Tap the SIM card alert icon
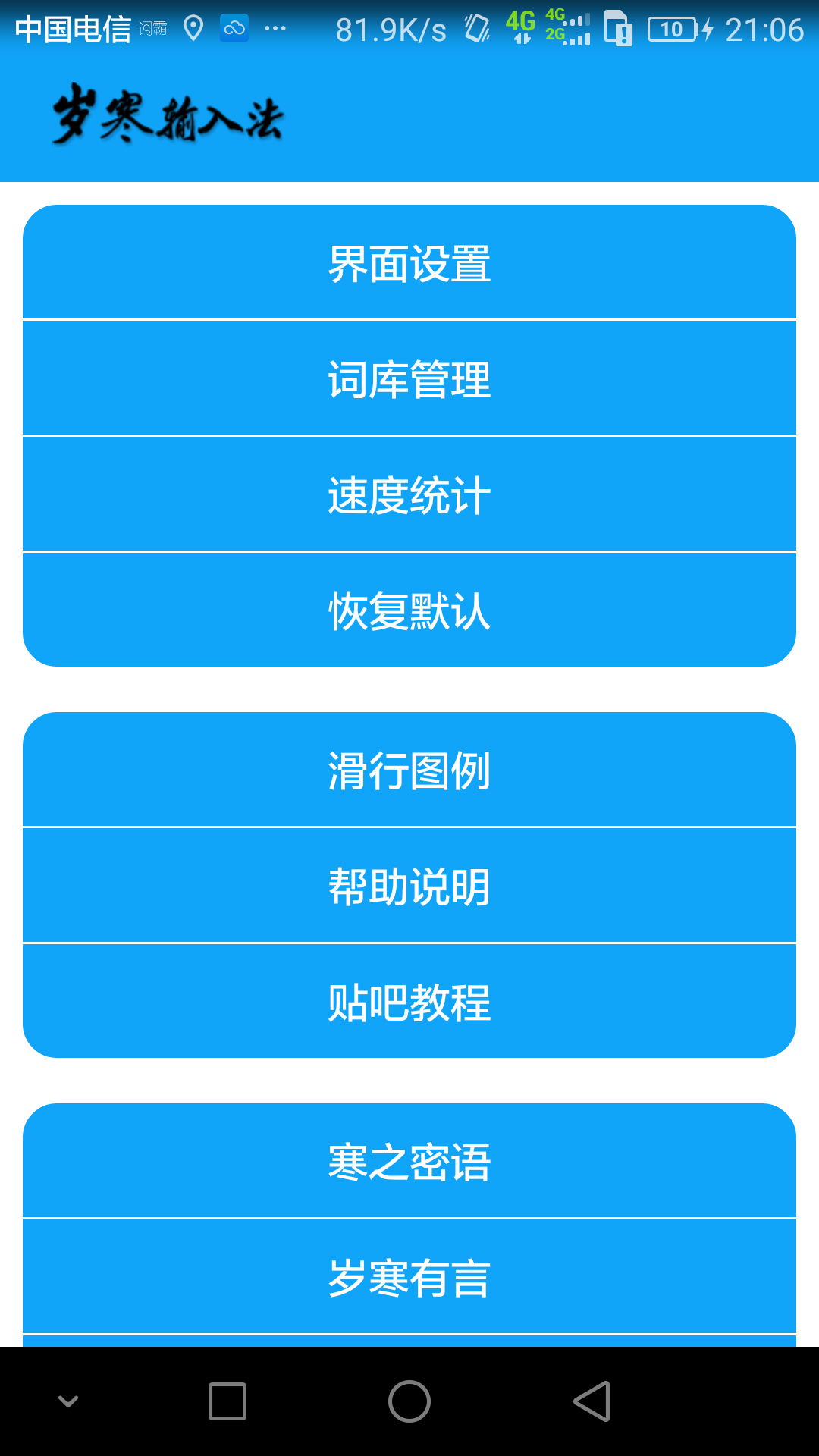Screen dimensions: 819x1456 pyautogui.click(x=618, y=27)
